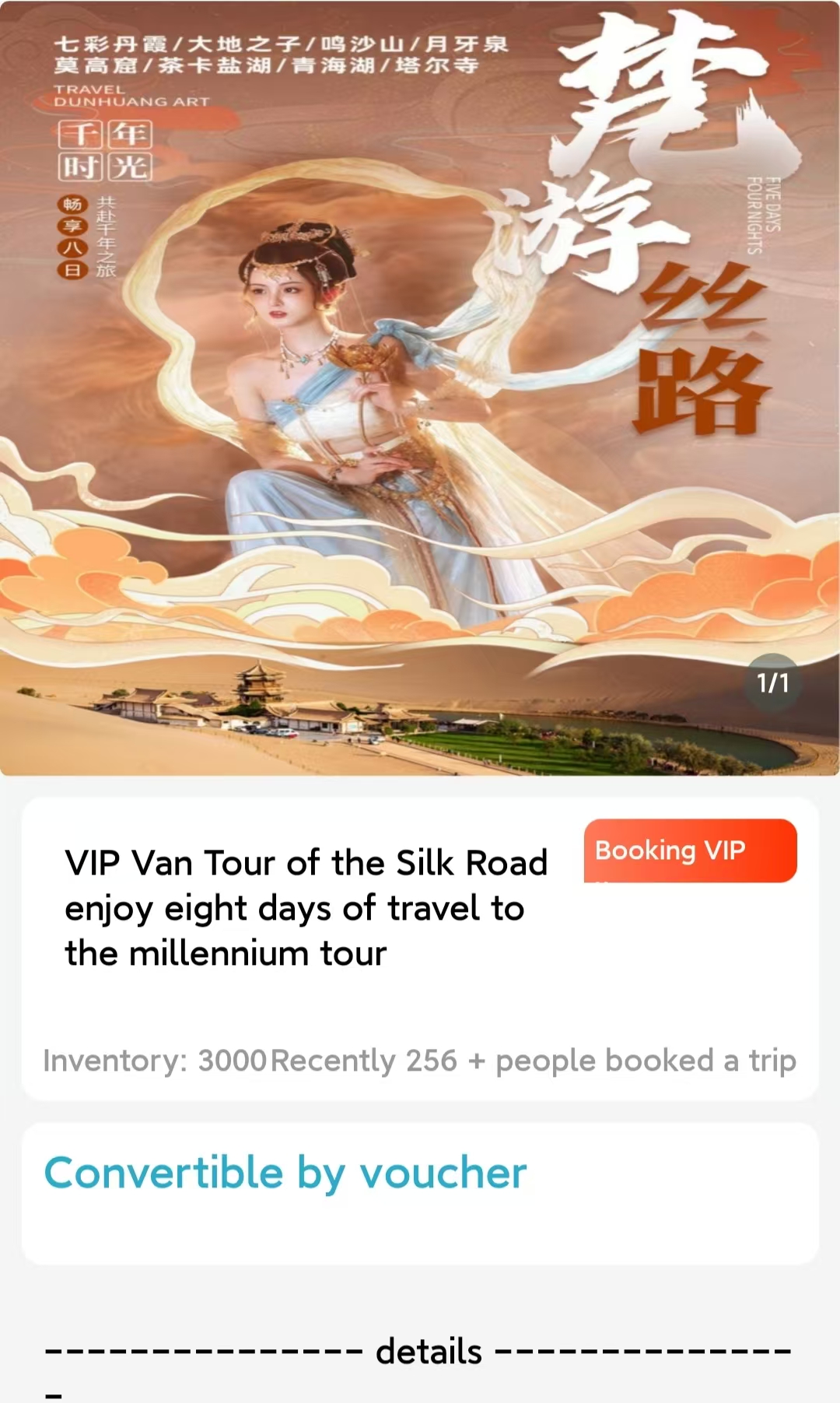Select Convertible by voucher

coord(285,1173)
